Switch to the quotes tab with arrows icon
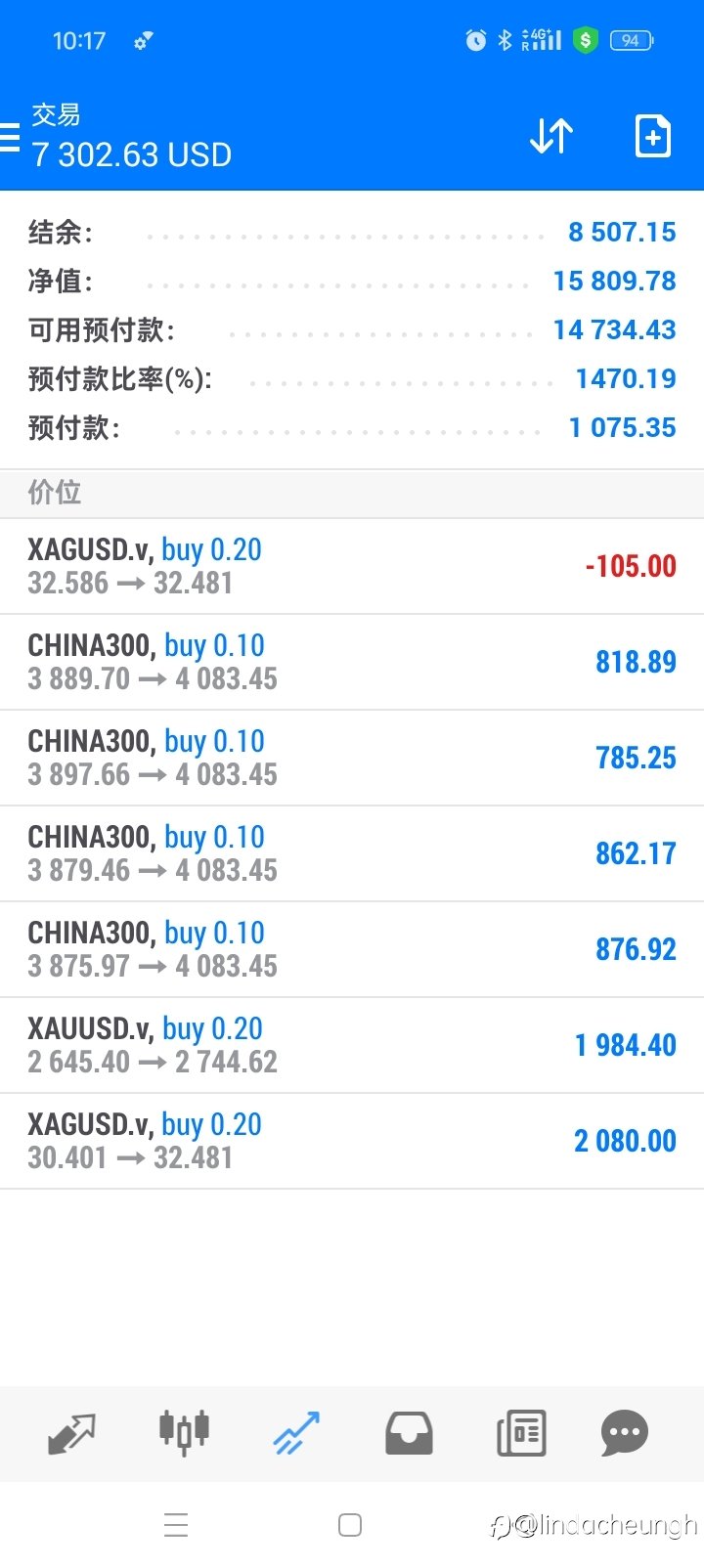The image size is (704, 1568). (x=72, y=1433)
